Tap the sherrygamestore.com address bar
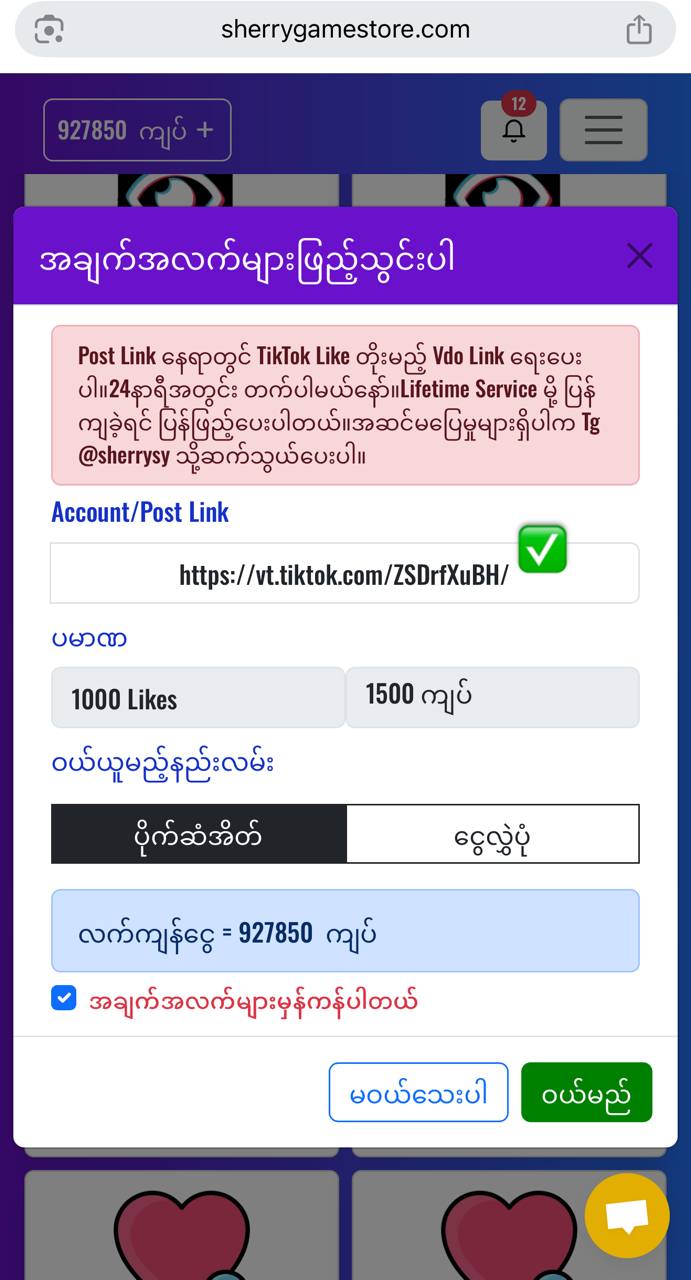 [345, 30]
